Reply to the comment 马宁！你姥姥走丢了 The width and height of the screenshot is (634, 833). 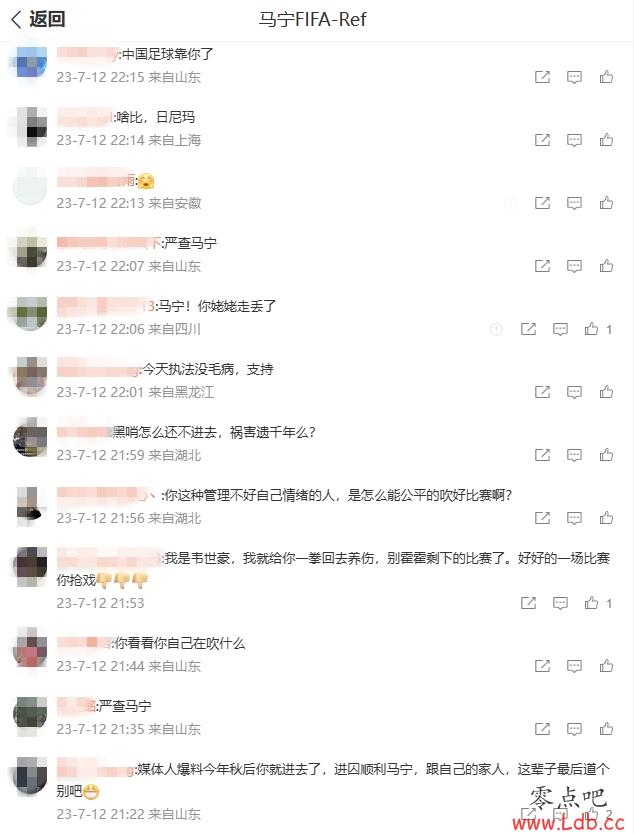coord(561,329)
